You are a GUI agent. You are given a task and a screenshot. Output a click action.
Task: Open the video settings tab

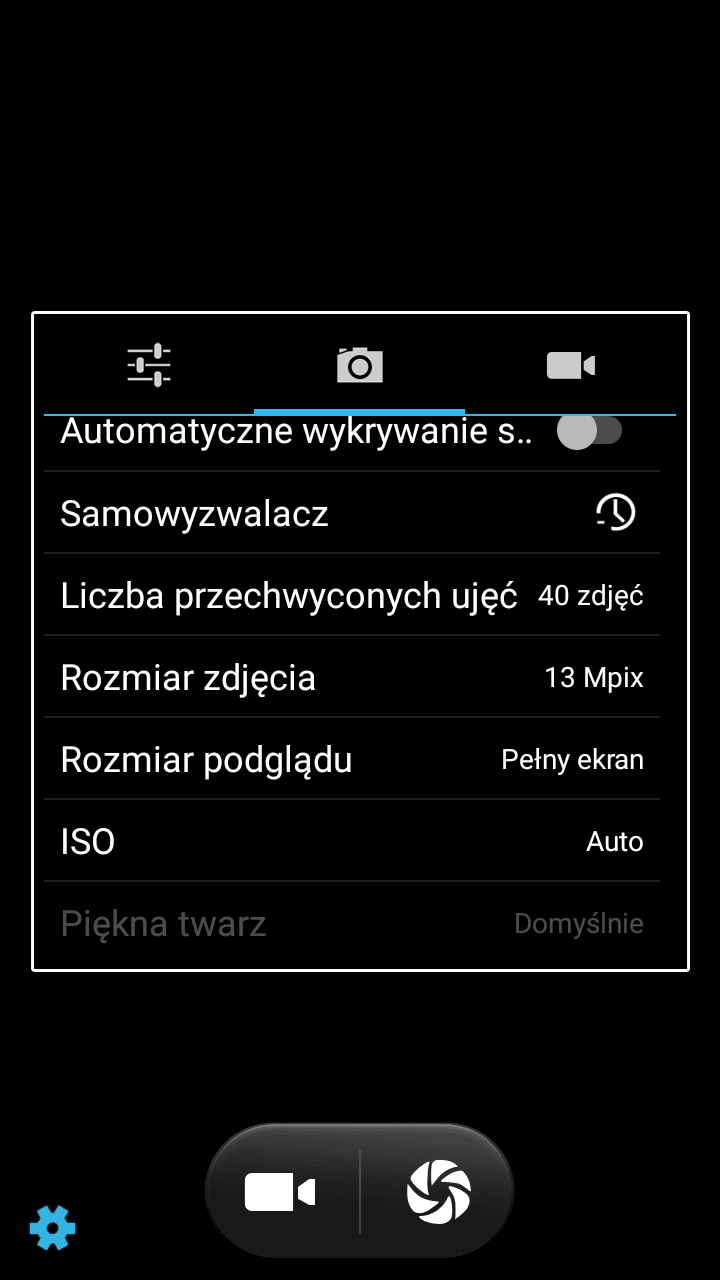pyautogui.click(x=571, y=365)
